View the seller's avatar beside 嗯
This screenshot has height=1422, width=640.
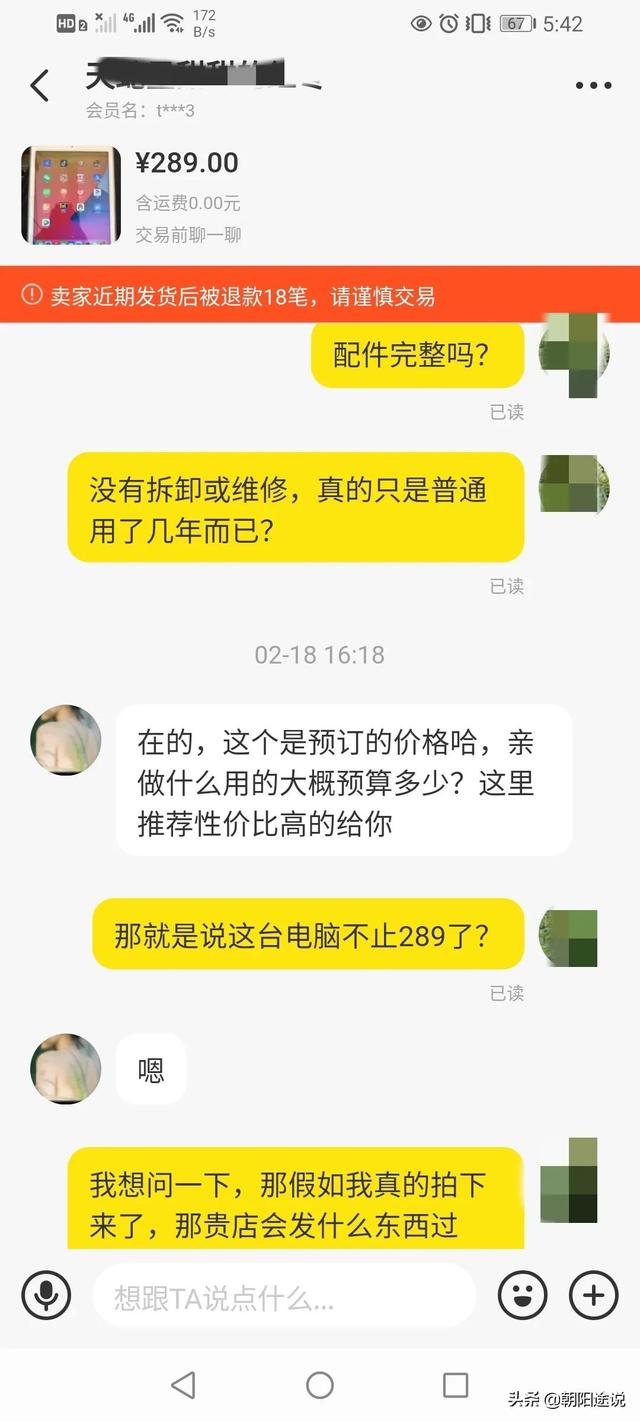pyautogui.click(x=66, y=1069)
